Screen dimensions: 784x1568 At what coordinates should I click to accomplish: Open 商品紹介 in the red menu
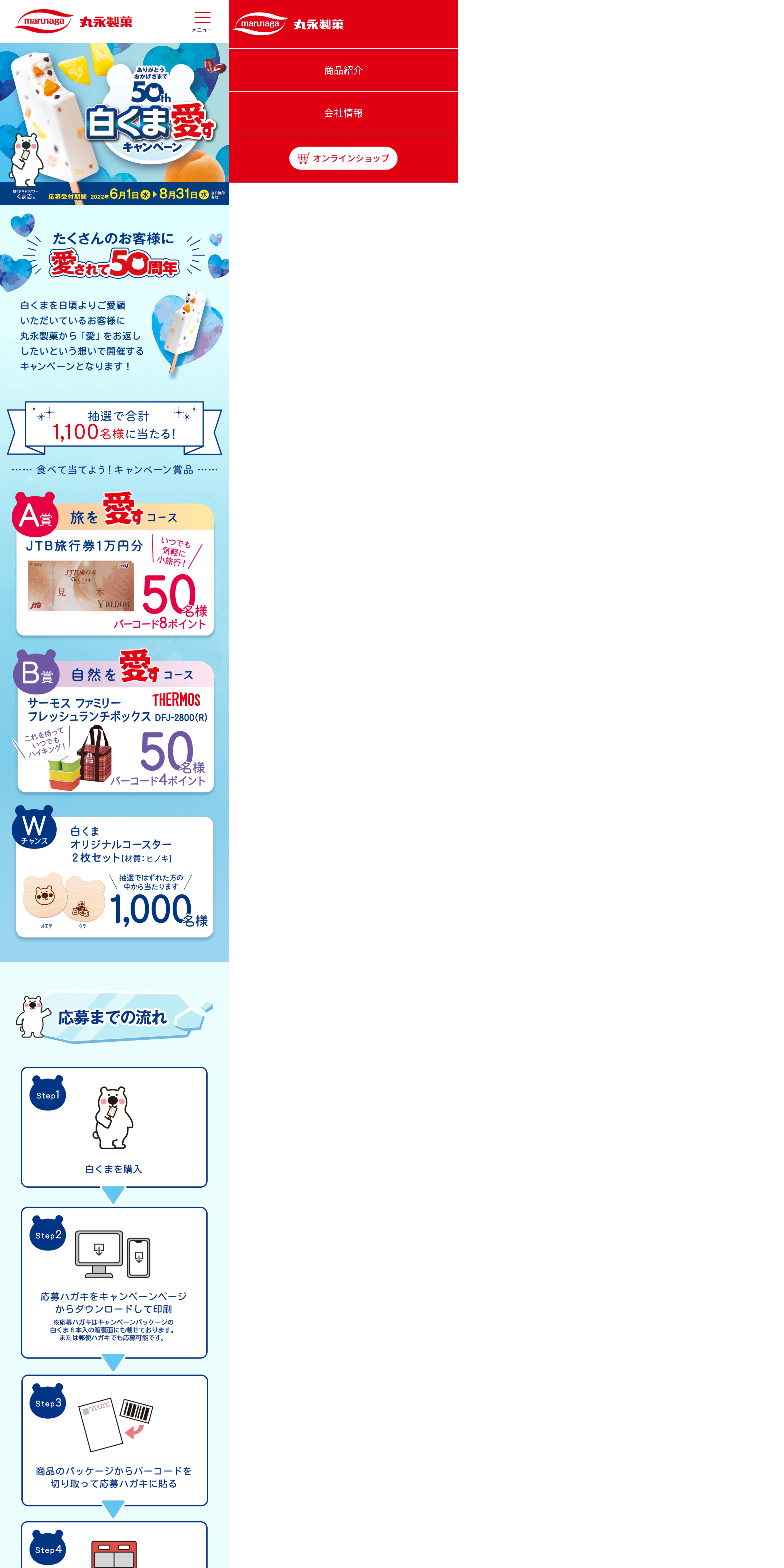tap(343, 70)
